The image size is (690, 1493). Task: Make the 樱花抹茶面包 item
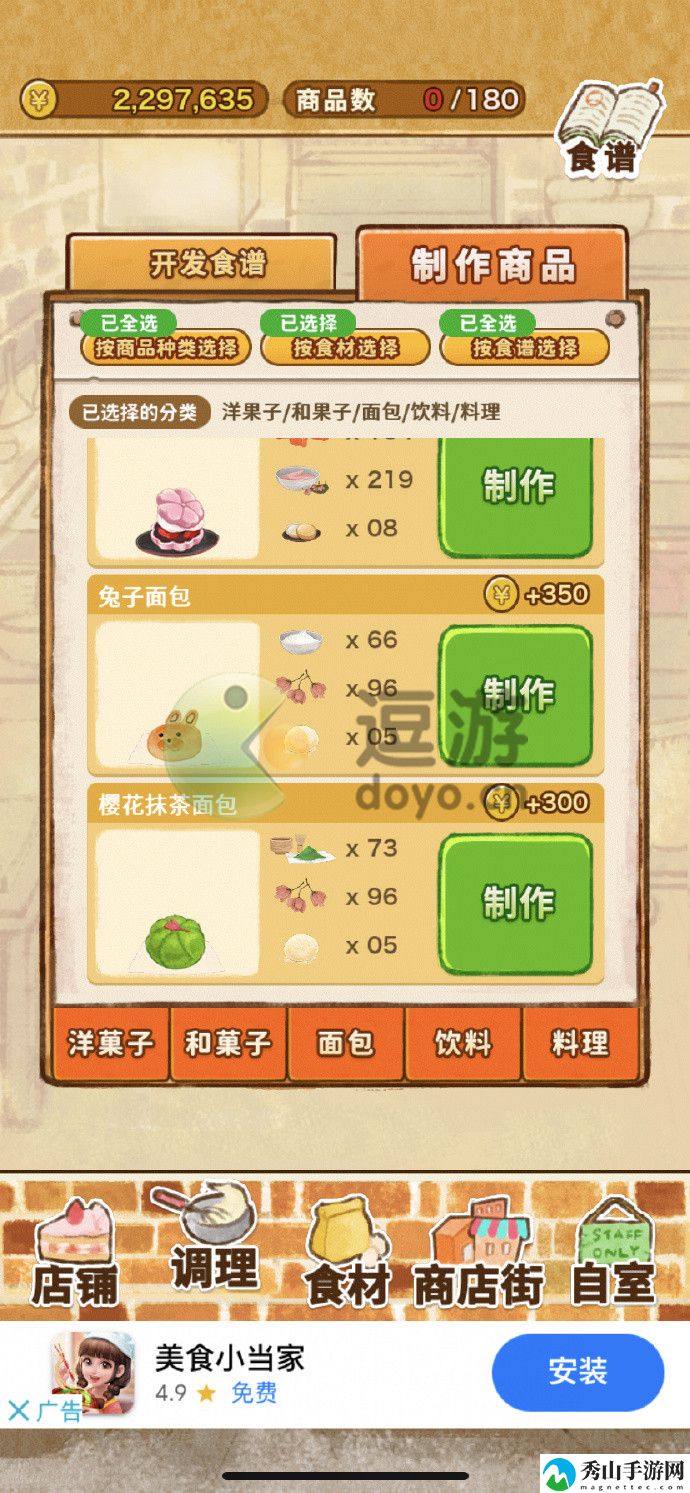pyautogui.click(x=516, y=904)
